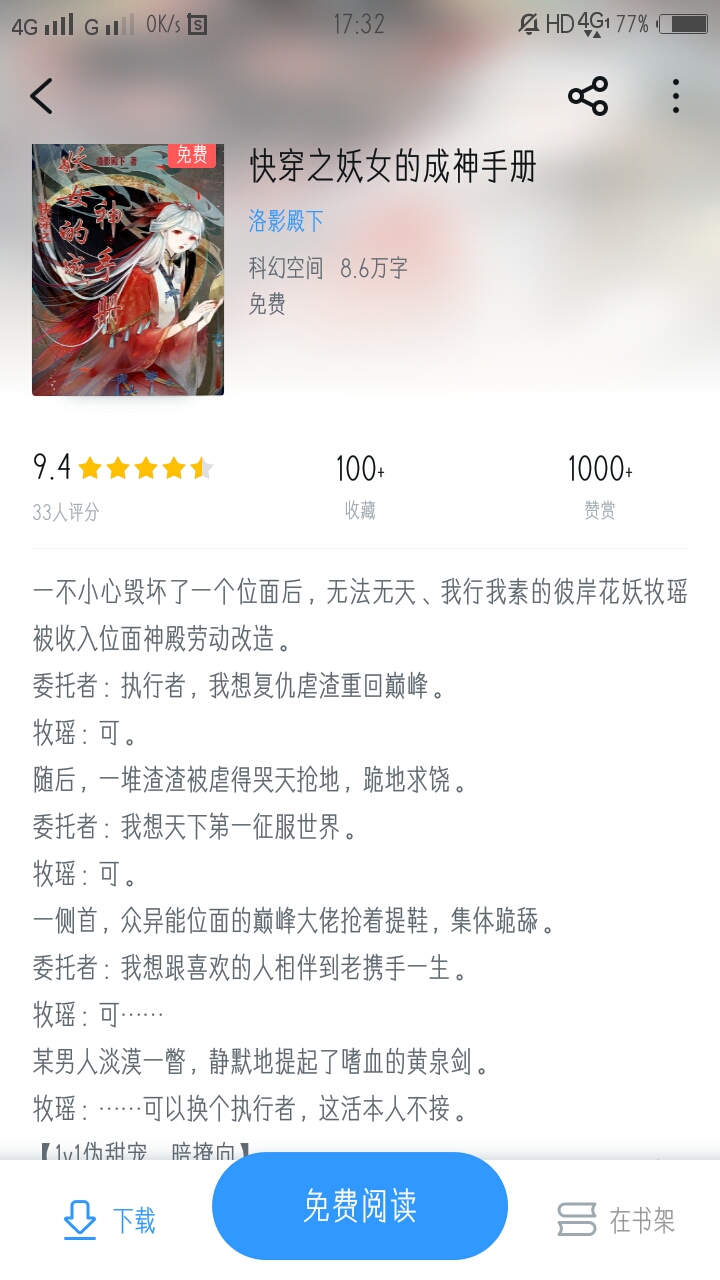Image resolution: width=720 pixels, height=1280 pixels.
Task: Open the 9.4 star rating section
Action: click(122, 487)
